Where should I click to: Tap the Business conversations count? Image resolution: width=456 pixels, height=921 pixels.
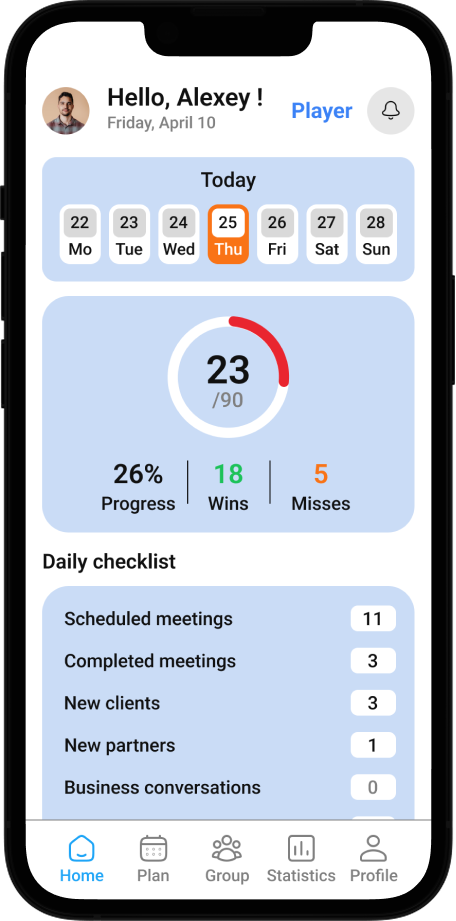pos(373,788)
